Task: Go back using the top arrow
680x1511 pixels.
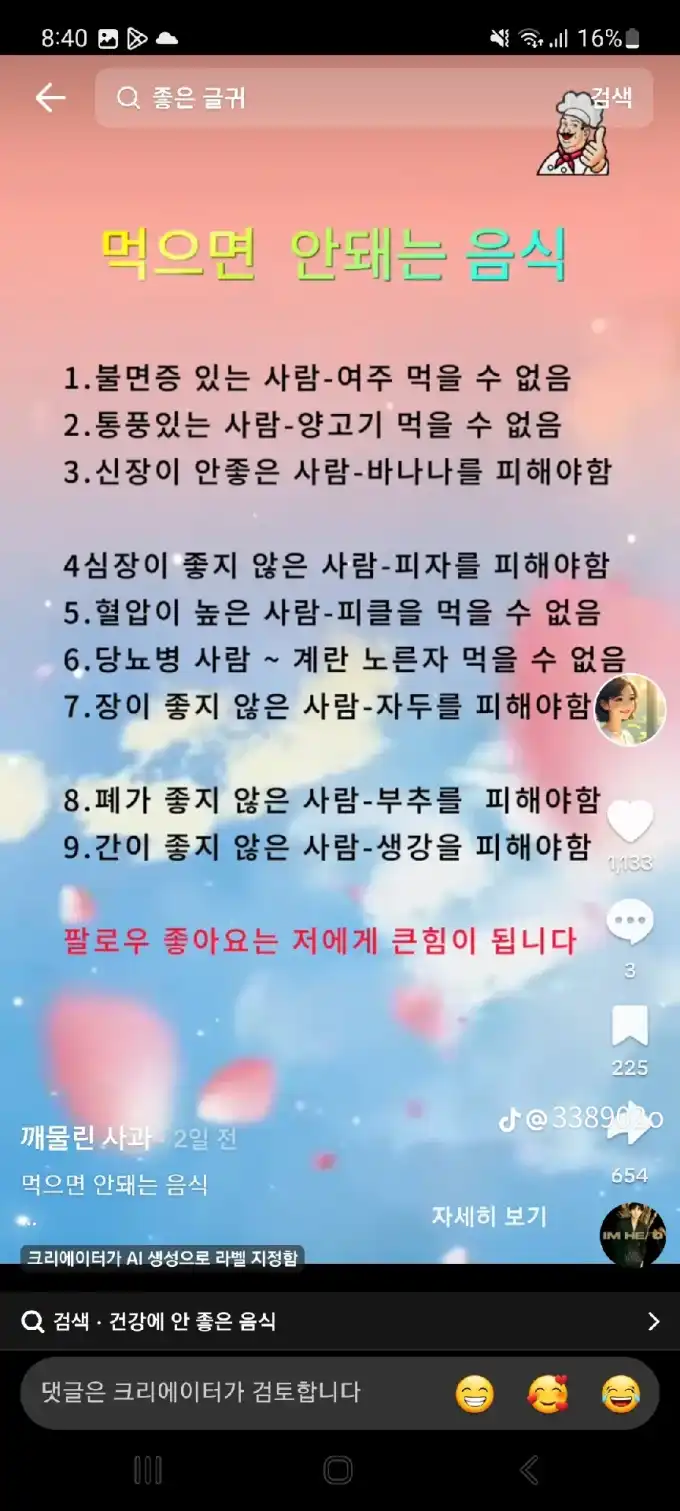Action: 50,98
